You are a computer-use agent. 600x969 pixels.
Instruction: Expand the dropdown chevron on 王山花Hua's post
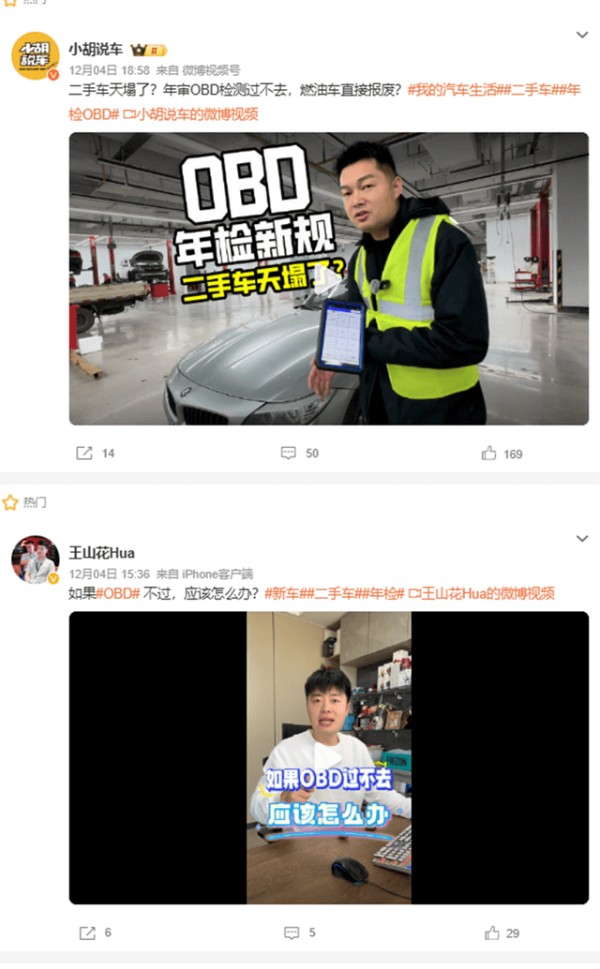(582, 539)
